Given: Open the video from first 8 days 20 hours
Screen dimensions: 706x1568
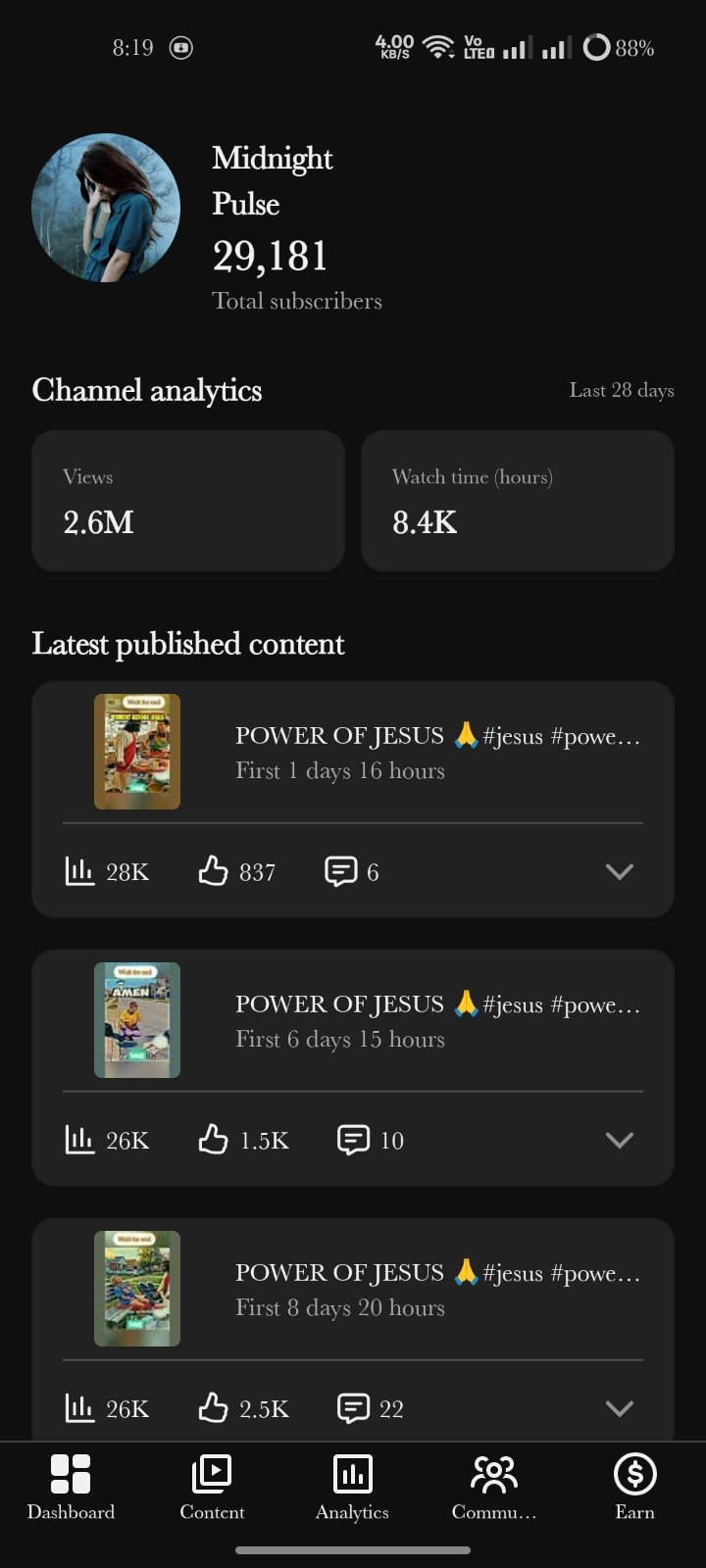Looking at the screenshot, I should tap(353, 1289).
